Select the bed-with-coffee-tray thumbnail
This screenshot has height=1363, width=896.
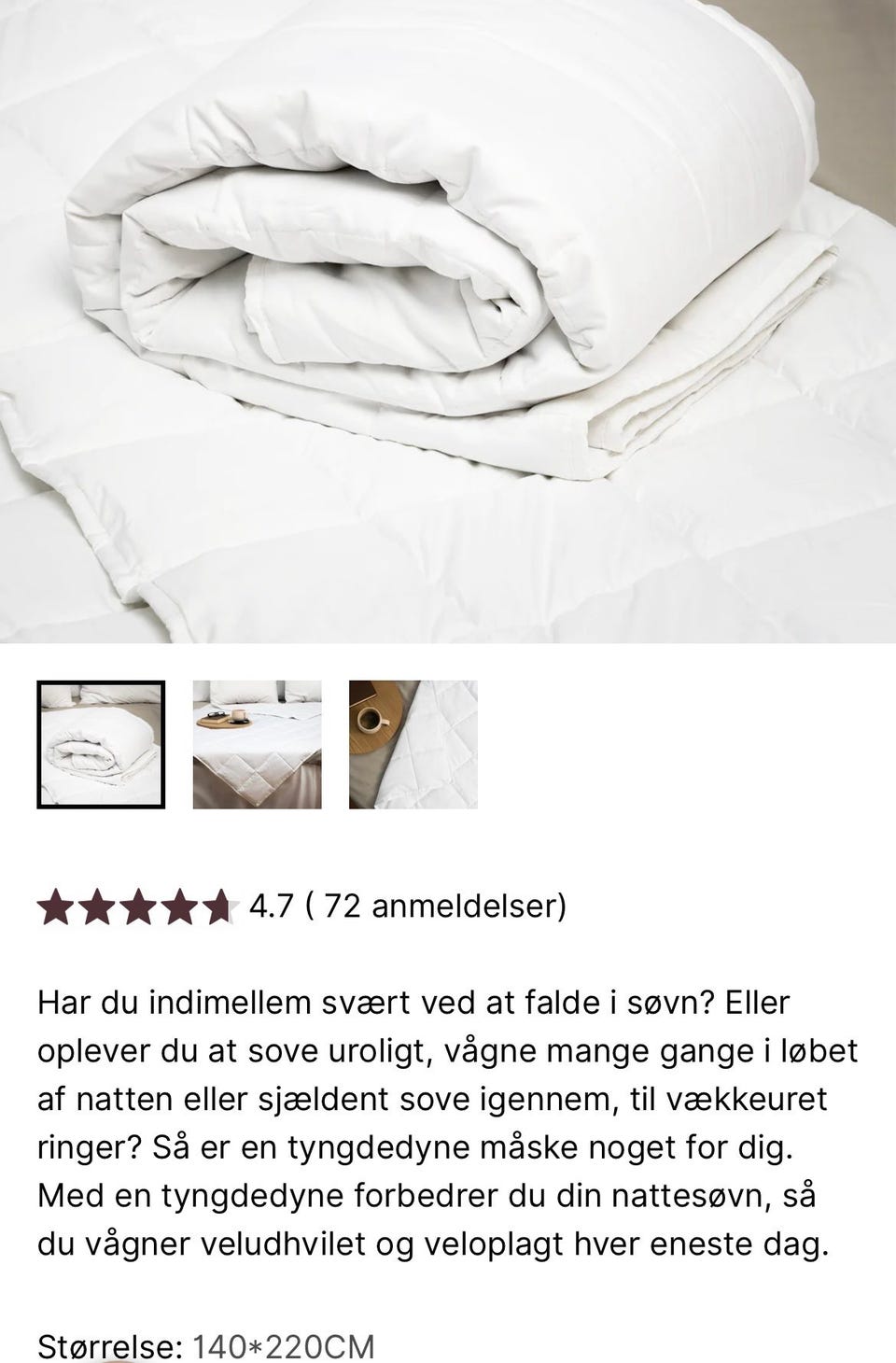[259, 744]
